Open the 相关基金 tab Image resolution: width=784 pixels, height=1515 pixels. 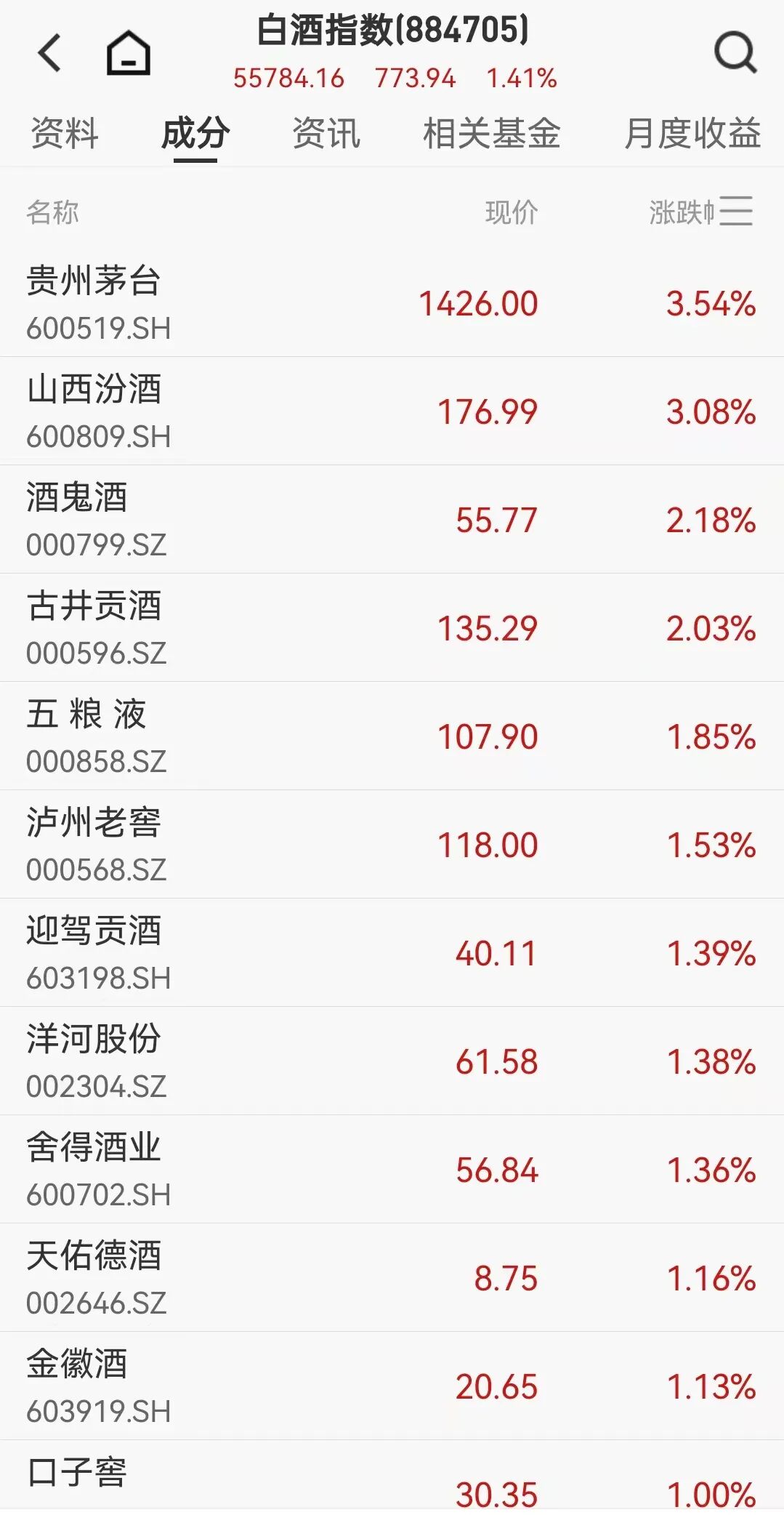491,134
